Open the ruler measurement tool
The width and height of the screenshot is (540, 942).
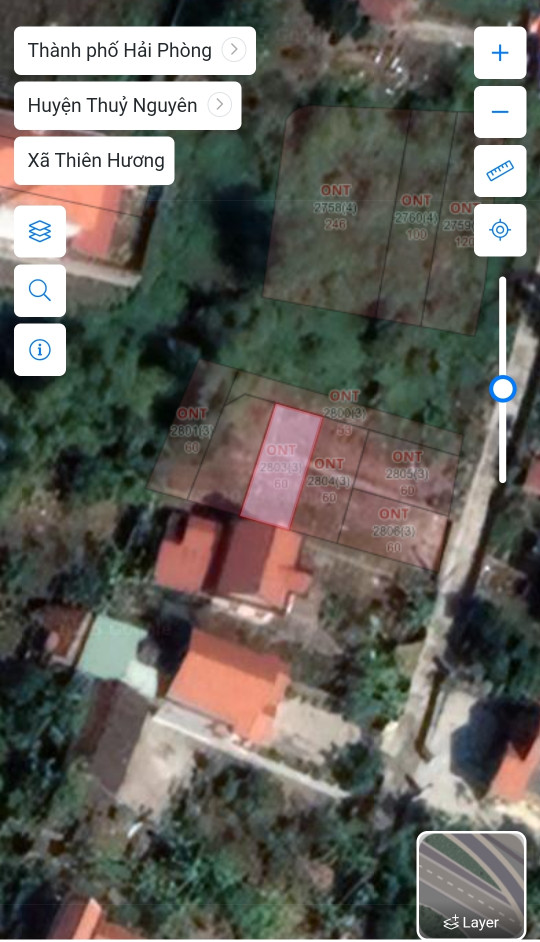pyautogui.click(x=500, y=171)
